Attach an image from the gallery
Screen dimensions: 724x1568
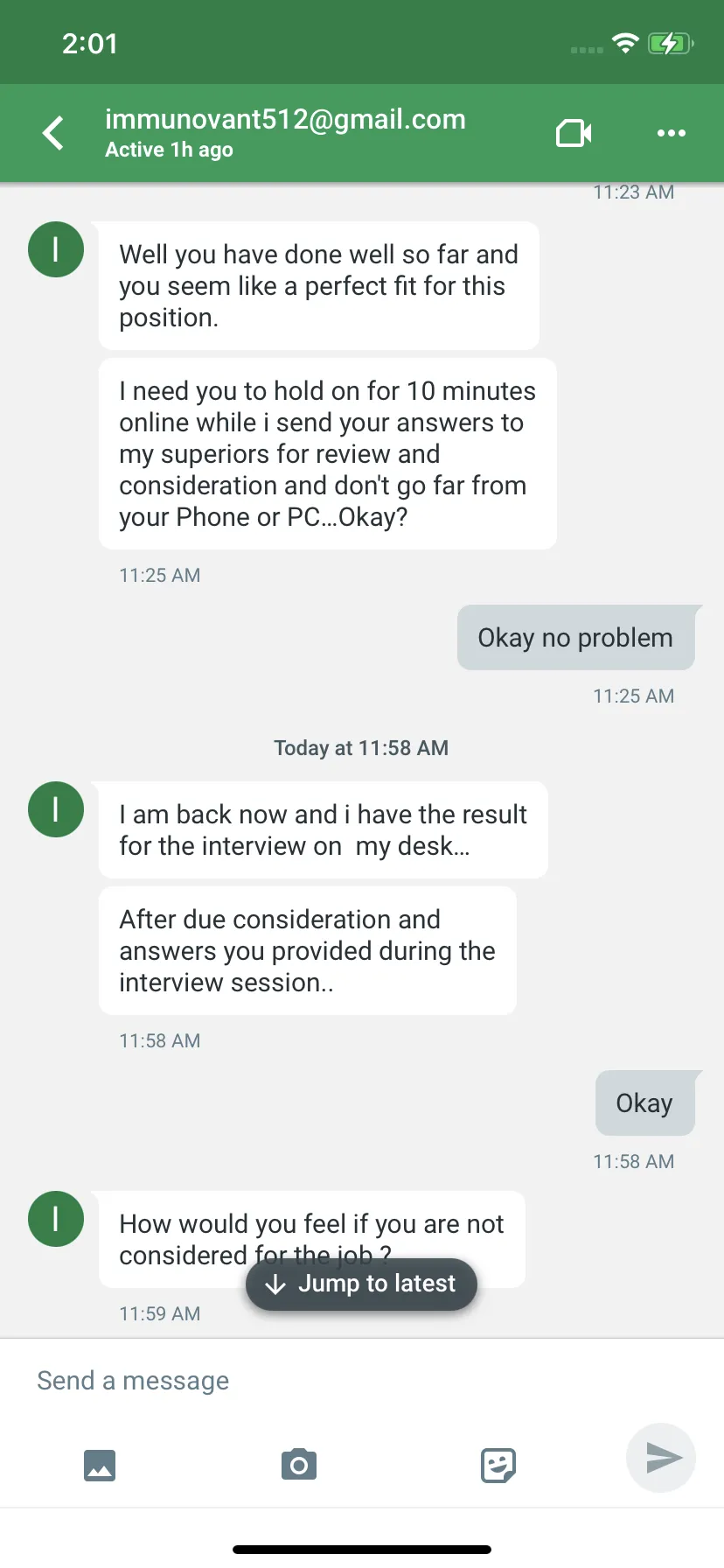(x=100, y=1464)
